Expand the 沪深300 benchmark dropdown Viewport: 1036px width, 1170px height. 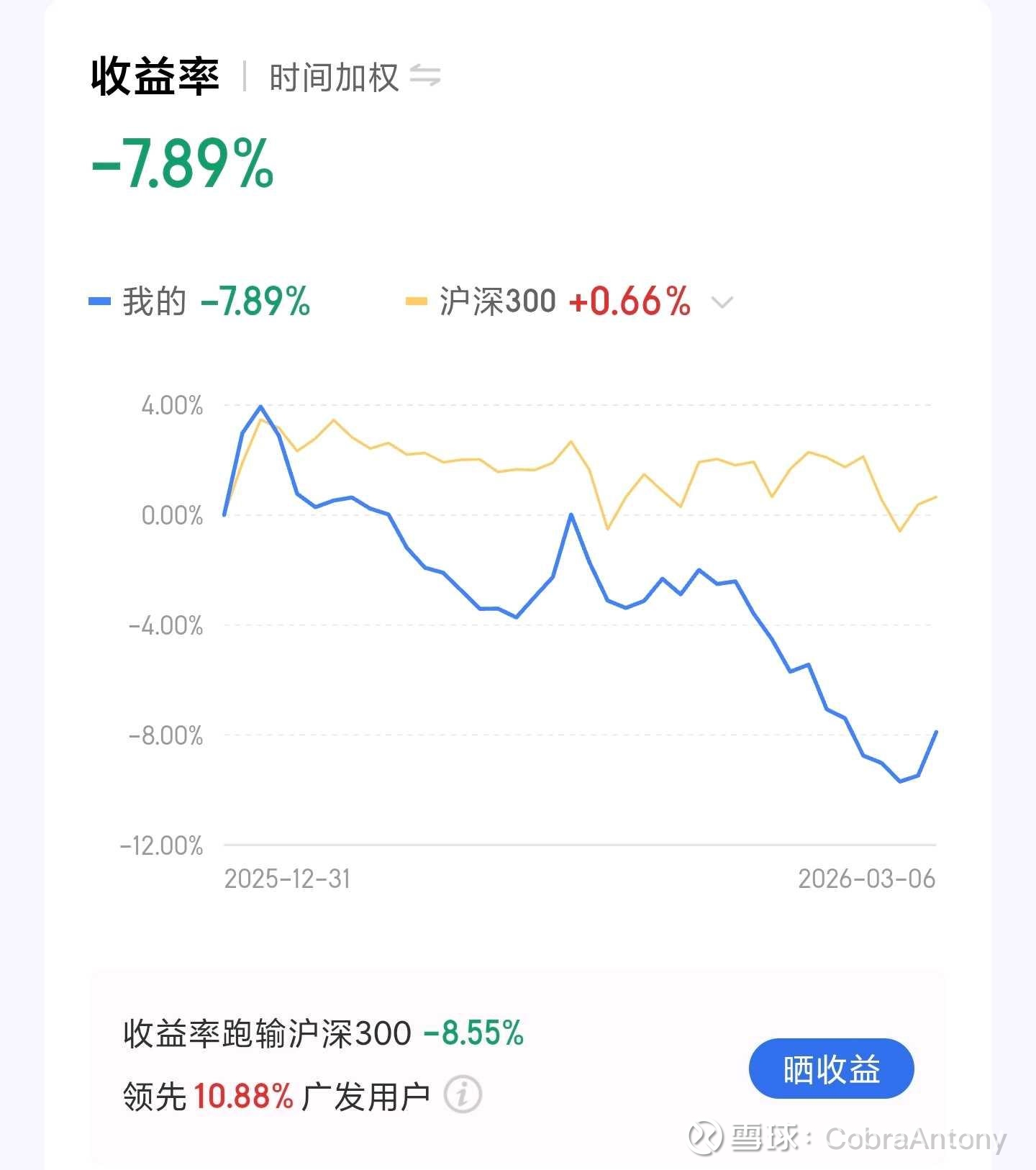pos(722,301)
